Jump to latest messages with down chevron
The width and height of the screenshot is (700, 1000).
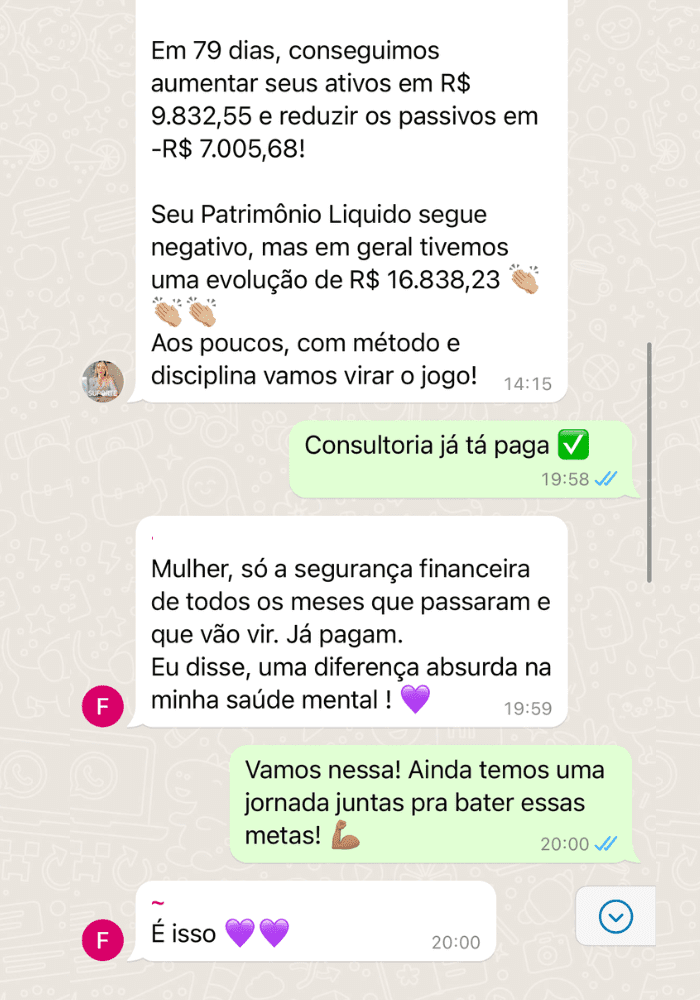pyautogui.click(x=616, y=915)
